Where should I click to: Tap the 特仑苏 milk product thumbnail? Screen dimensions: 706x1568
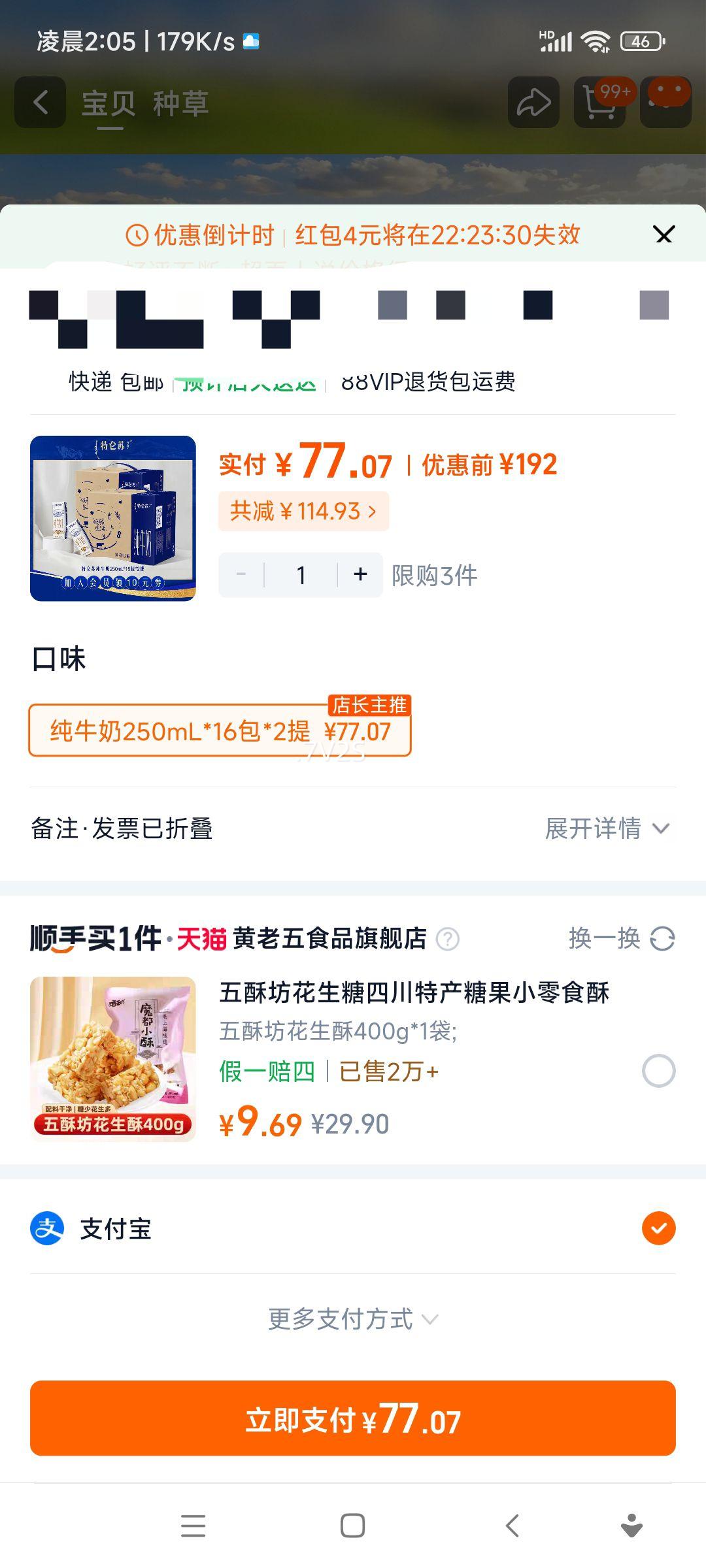114,518
